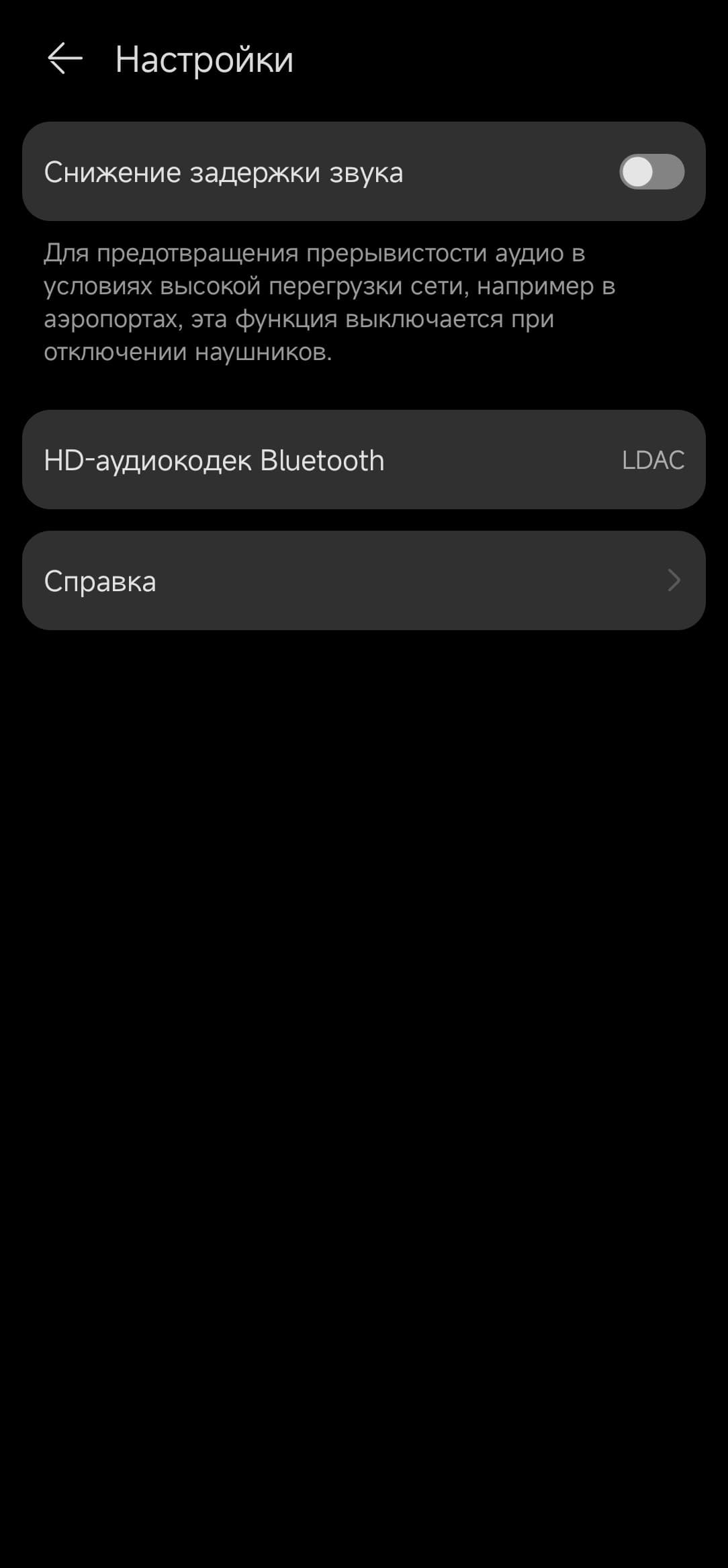Image resolution: width=728 pixels, height=1568 pixels.
Task: Go back from the Настройки screen
Action: pos(64,58)
